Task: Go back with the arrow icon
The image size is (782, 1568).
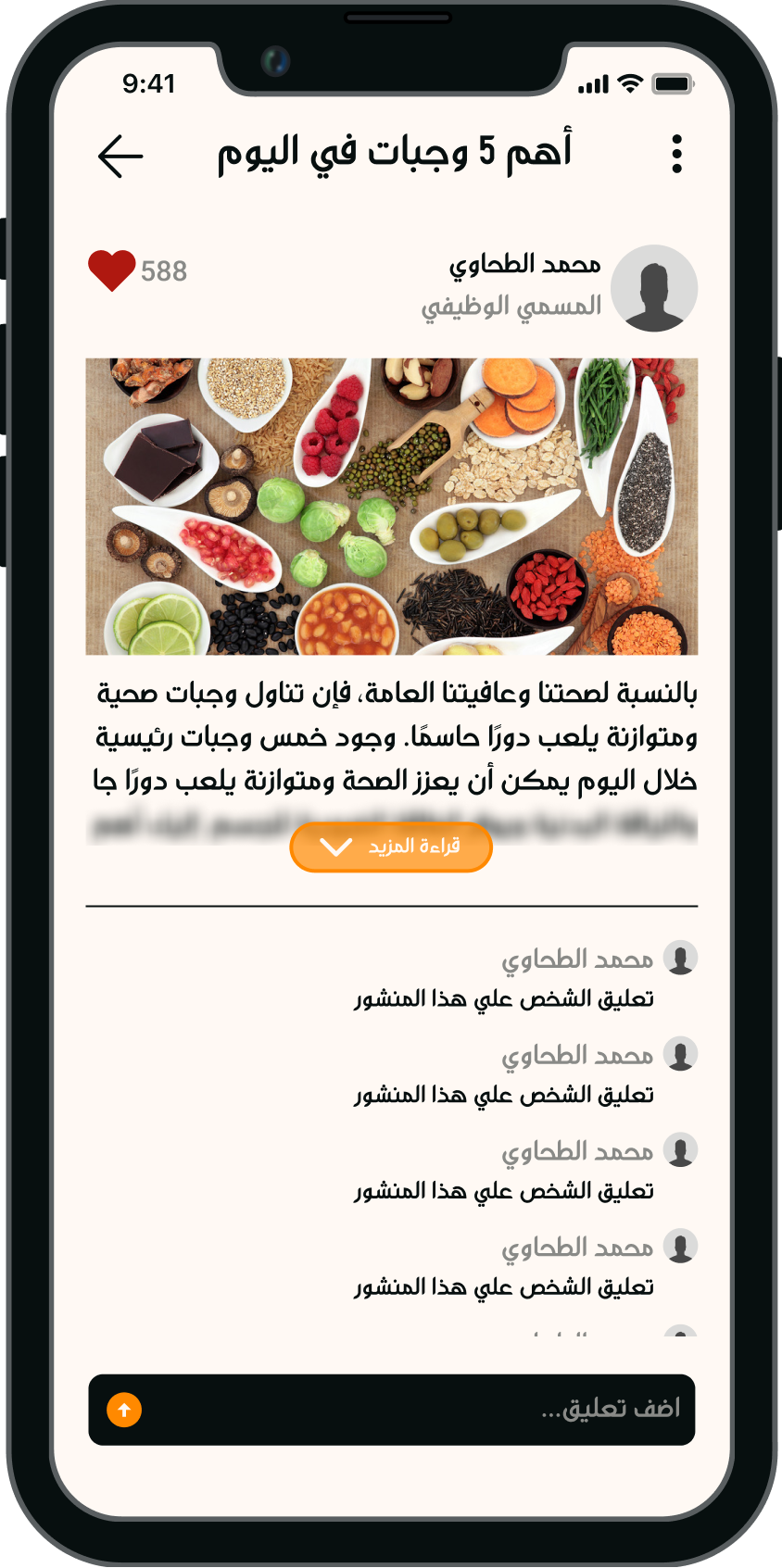Action: coord(120,156)
